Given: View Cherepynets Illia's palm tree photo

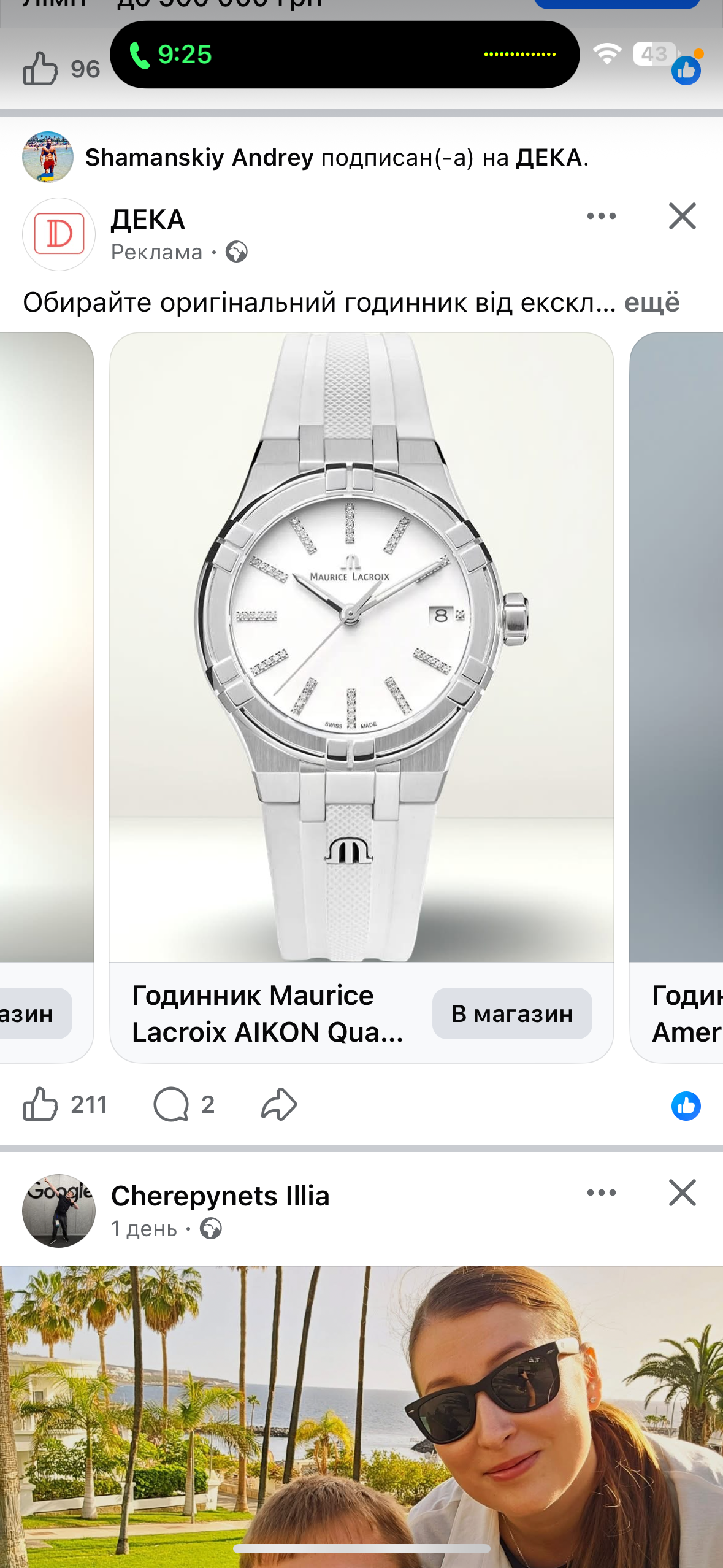Looking at the screenshot, I should point(362,1411).
